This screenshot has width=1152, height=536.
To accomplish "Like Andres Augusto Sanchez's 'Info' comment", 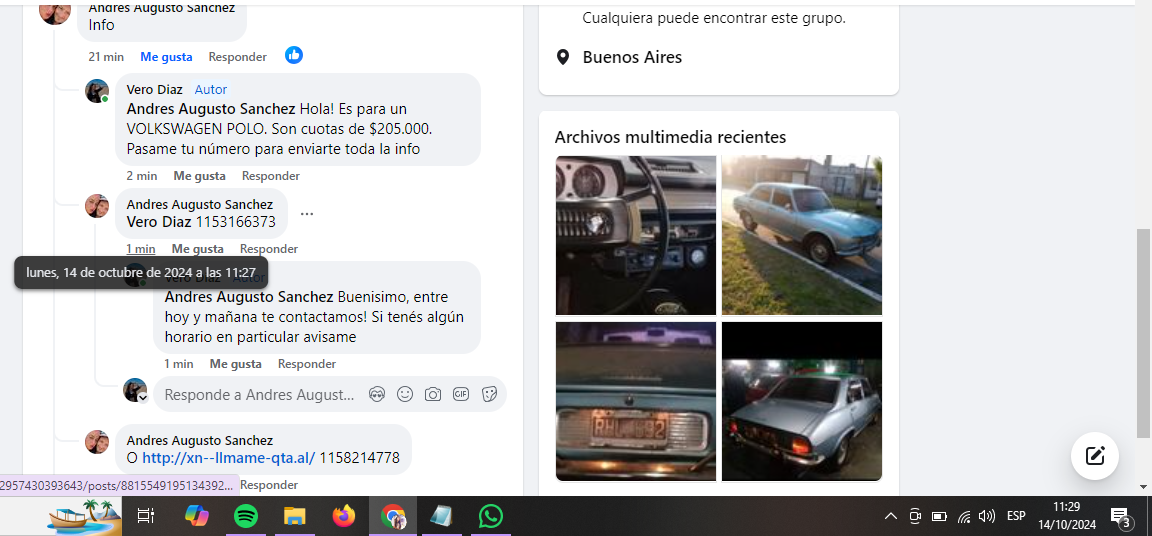I will tap(166, 57).
